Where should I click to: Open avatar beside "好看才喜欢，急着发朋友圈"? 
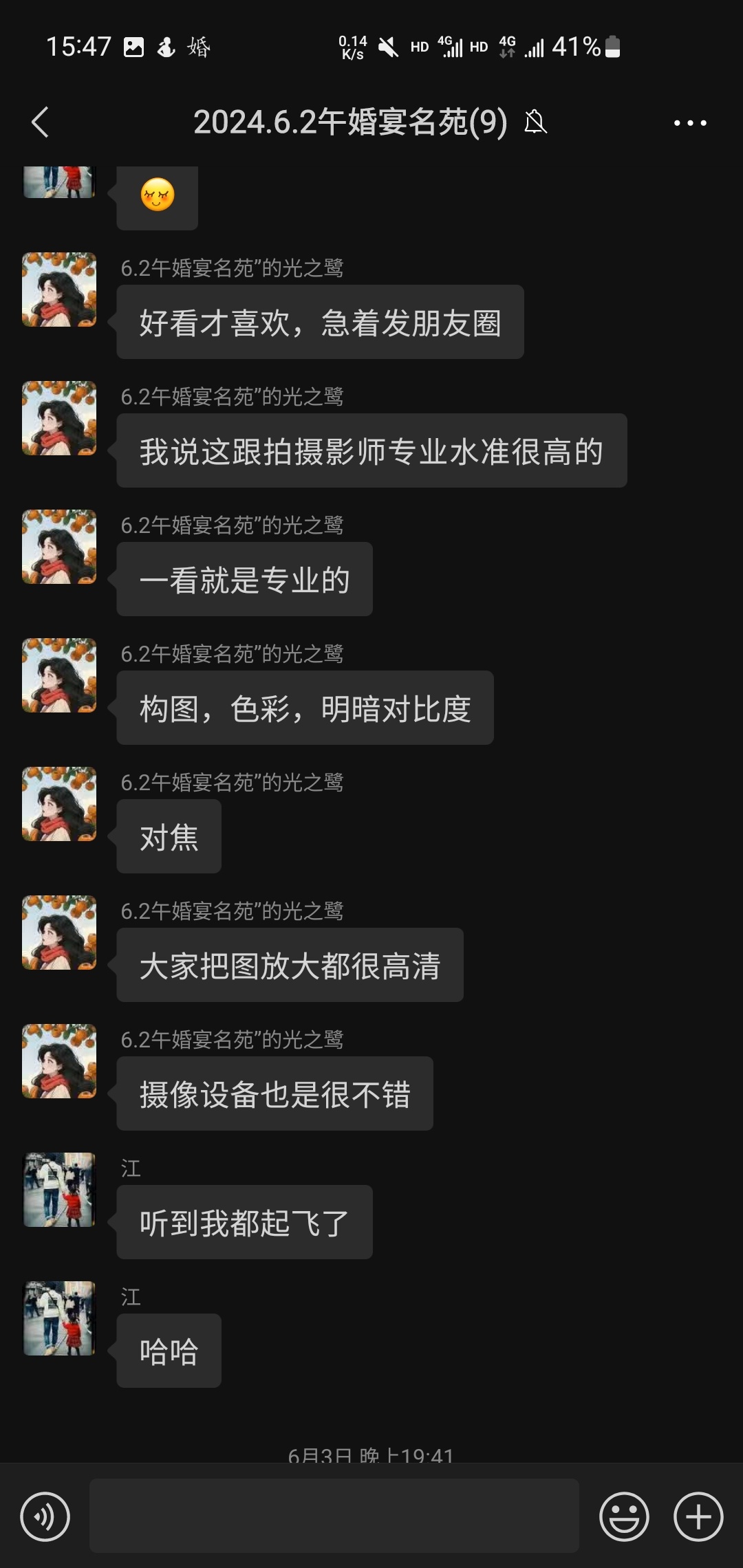pos(59,290)
